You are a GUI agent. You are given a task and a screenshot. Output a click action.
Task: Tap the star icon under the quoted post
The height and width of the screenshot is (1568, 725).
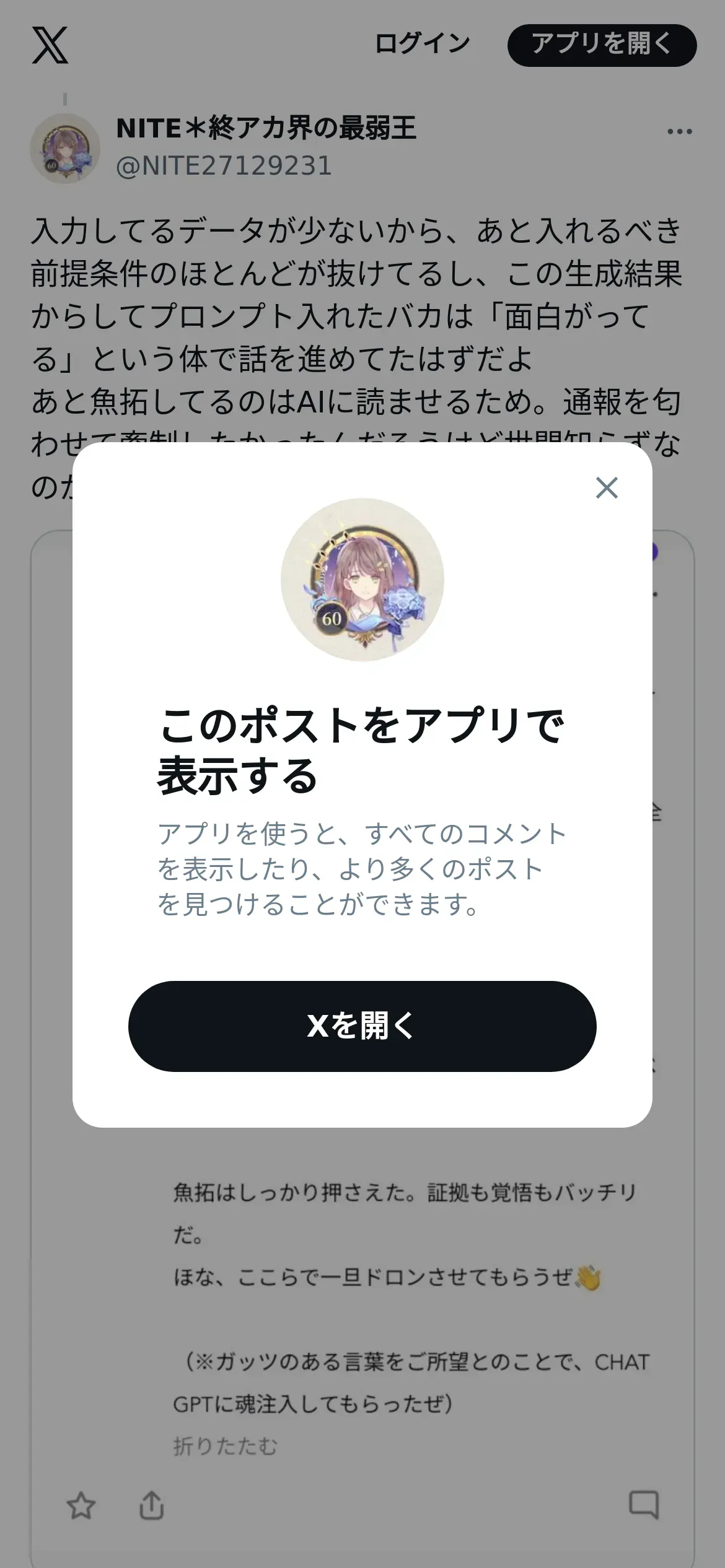(81, 1505)
